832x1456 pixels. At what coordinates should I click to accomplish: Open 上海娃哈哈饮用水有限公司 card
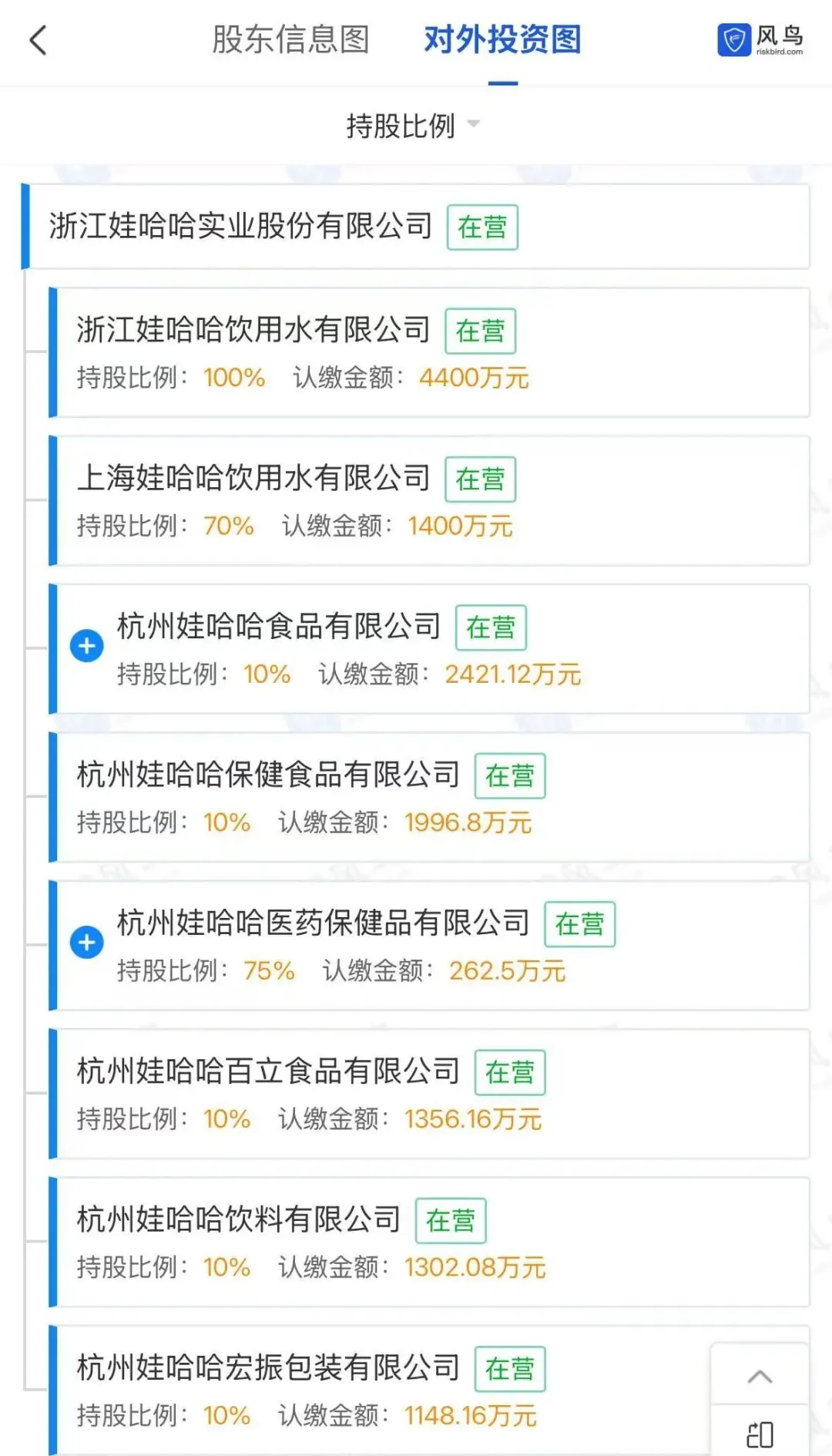(x=253, y=479)
